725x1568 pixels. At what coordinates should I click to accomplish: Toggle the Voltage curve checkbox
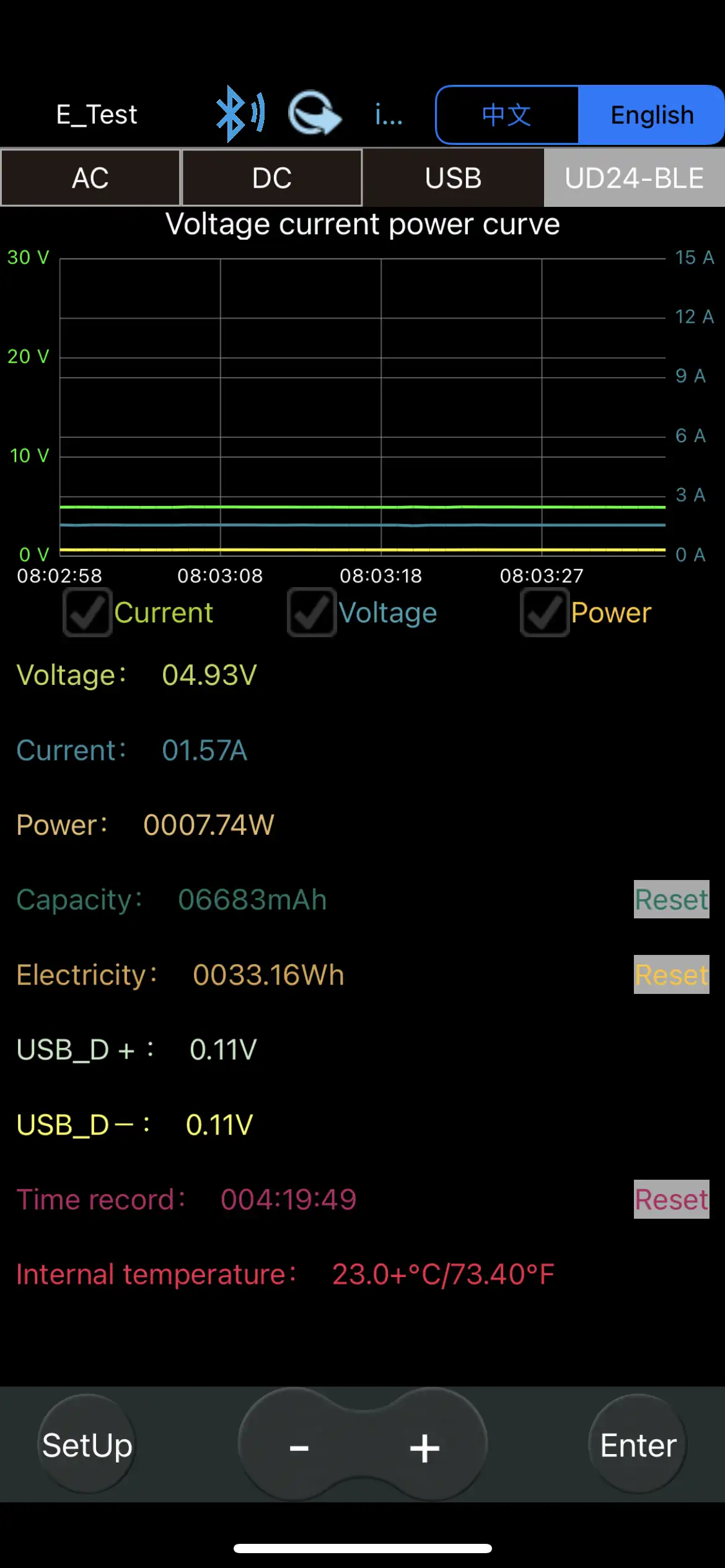click(312, 612)
